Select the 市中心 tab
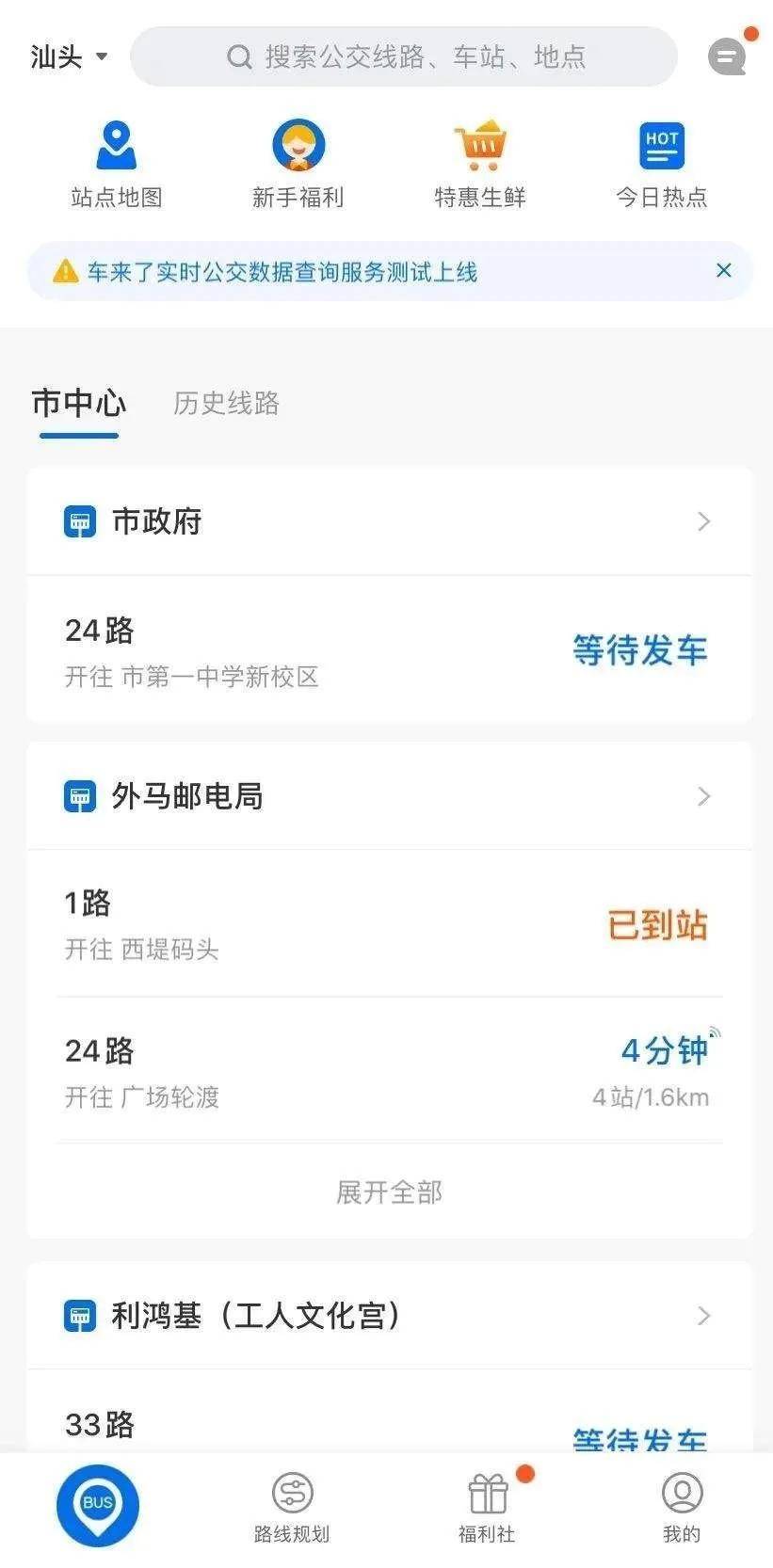 pos(78,405)
